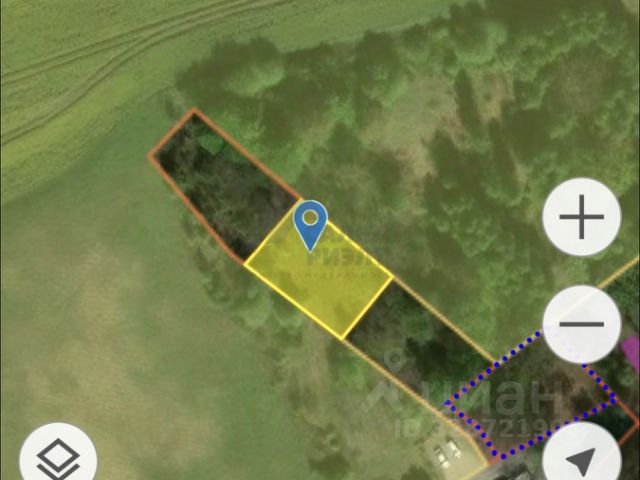Open the map layers selector
This screenshot has width=640, height=480.
pyautogui.click(x=59, y=459)
